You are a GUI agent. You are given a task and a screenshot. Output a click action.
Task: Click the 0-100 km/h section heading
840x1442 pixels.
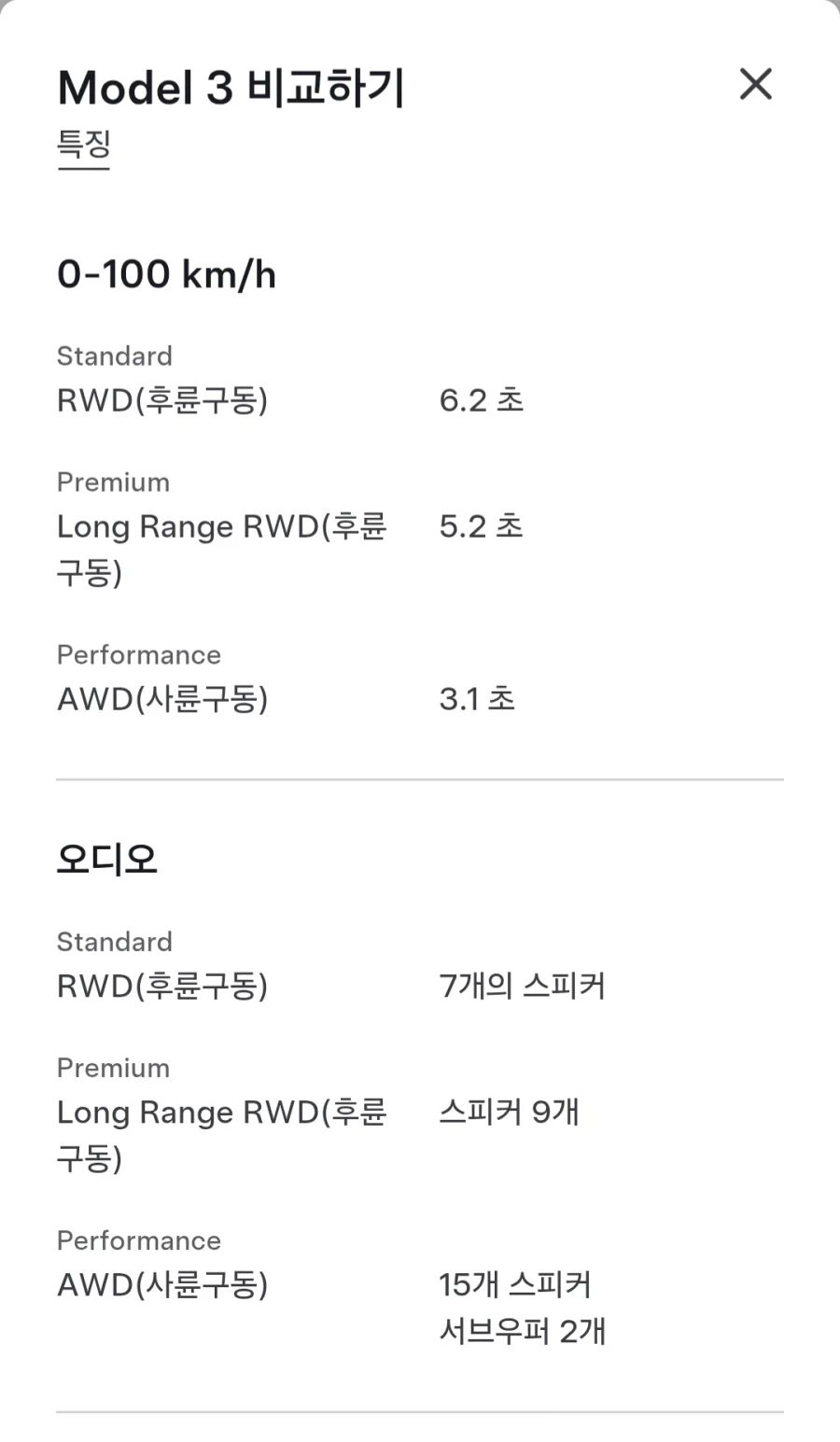(167, 273)
